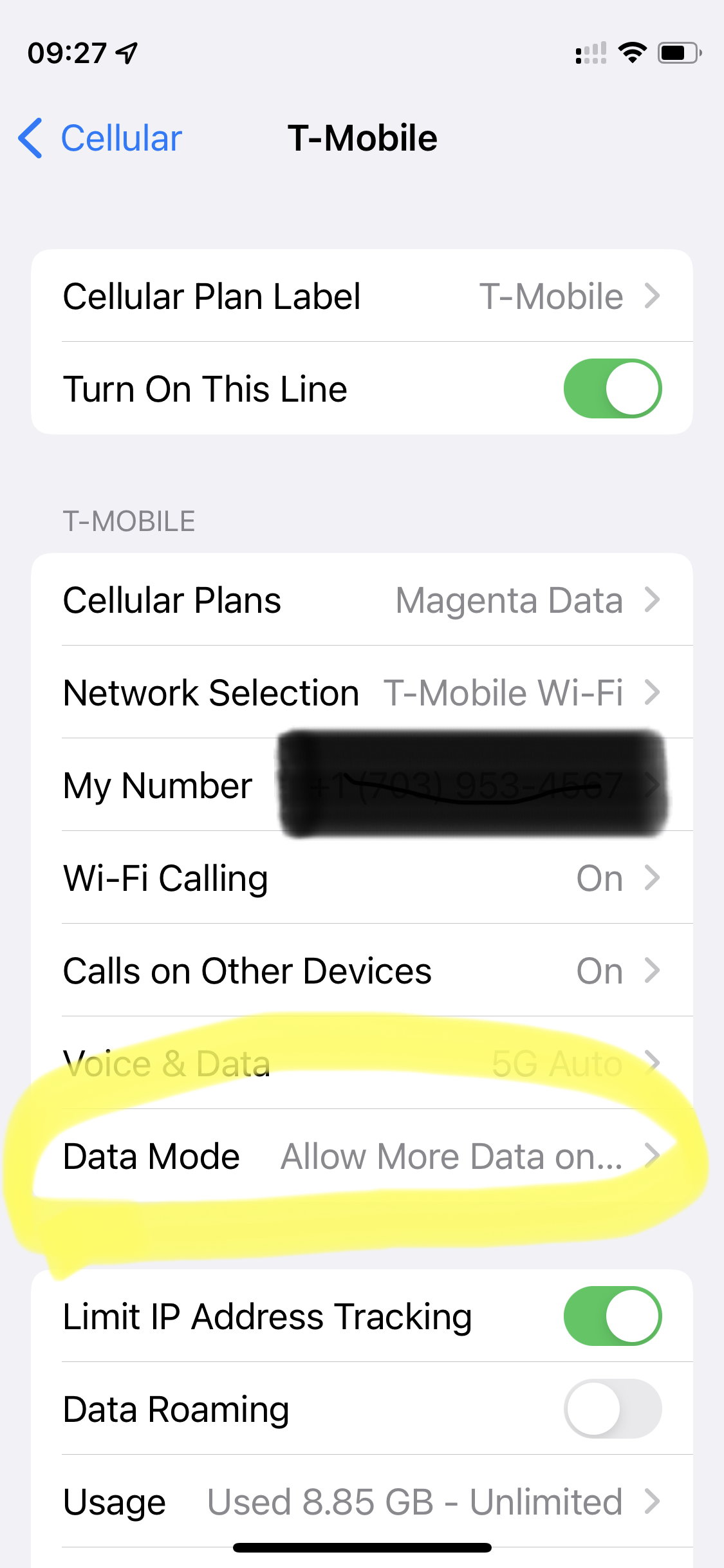Open Voice & Data options
The height and width of the screenshot is (1568, 724).
362,1063
